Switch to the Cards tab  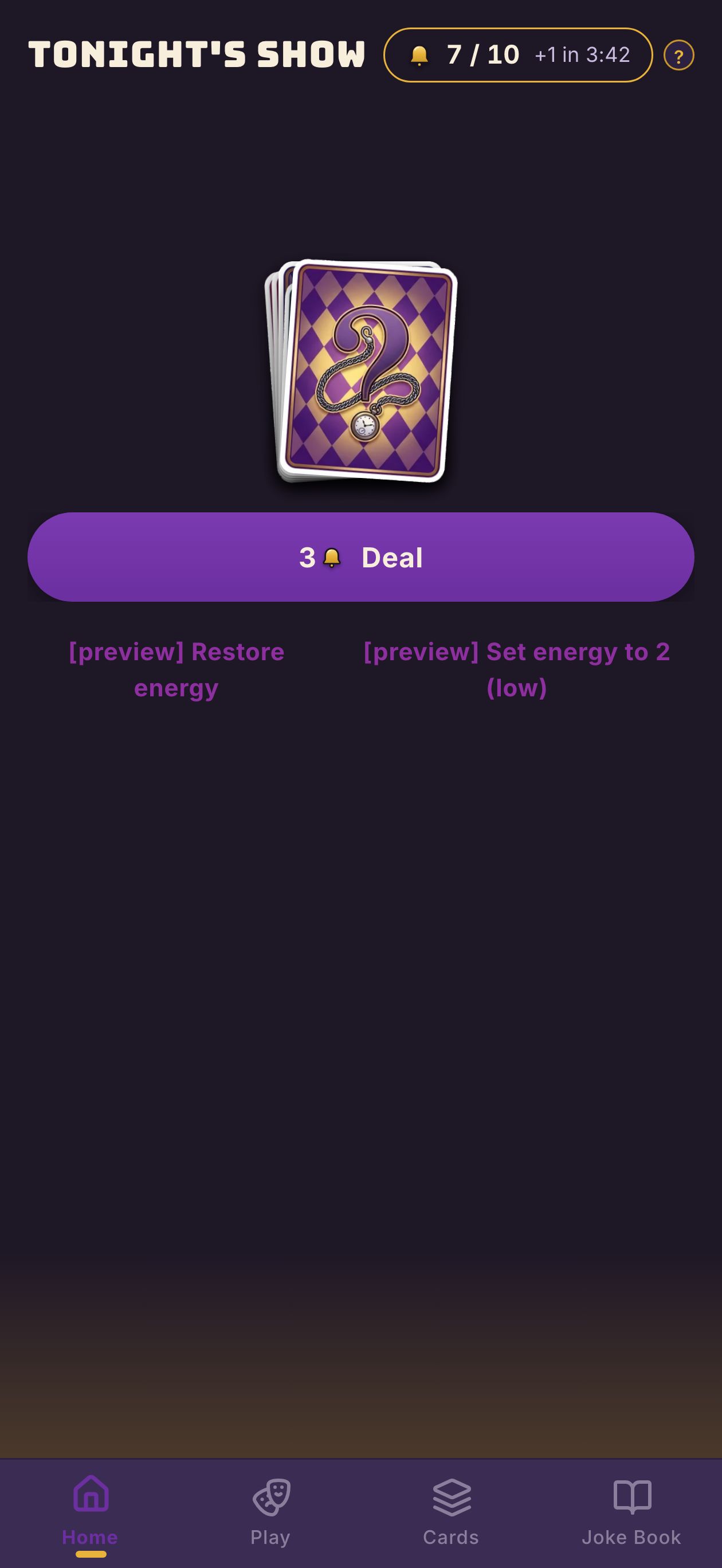[x=451, y=1512]
